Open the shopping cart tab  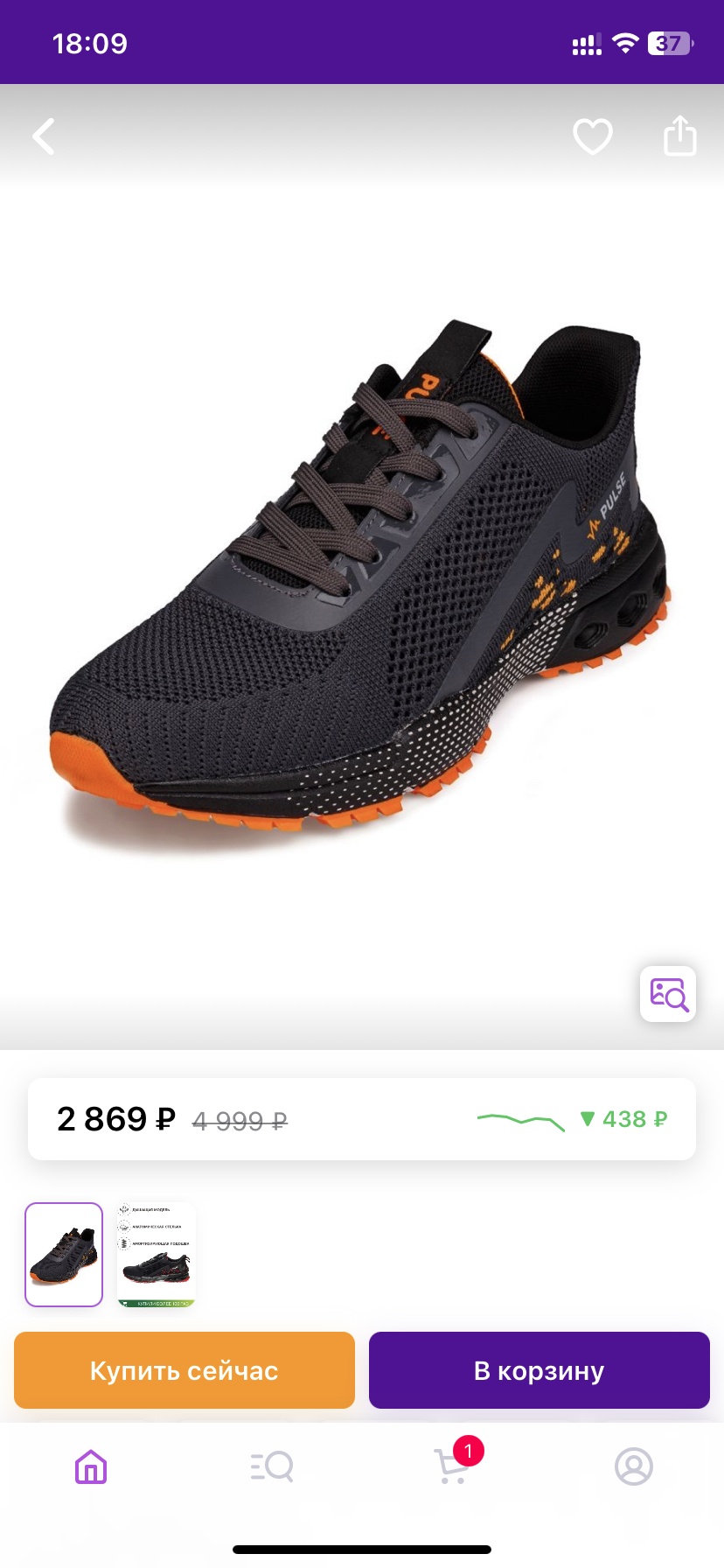click(x=453, y=1466)
